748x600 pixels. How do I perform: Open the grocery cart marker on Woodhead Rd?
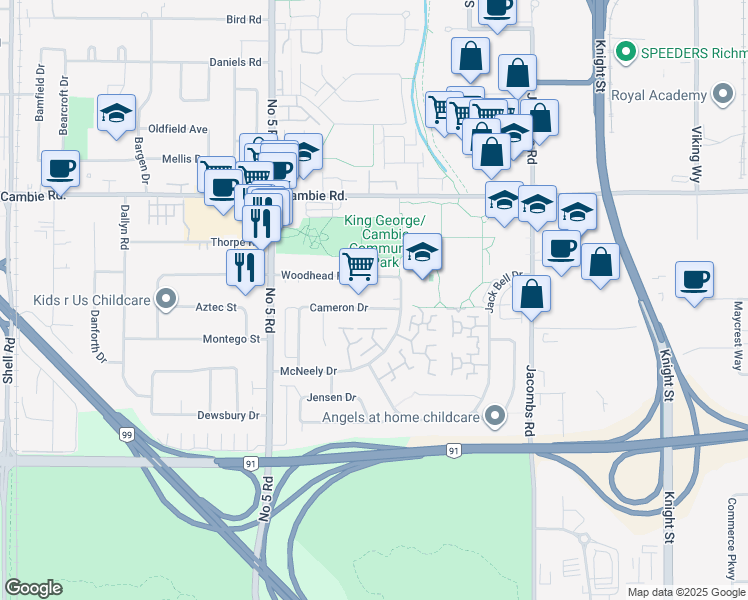358,266
